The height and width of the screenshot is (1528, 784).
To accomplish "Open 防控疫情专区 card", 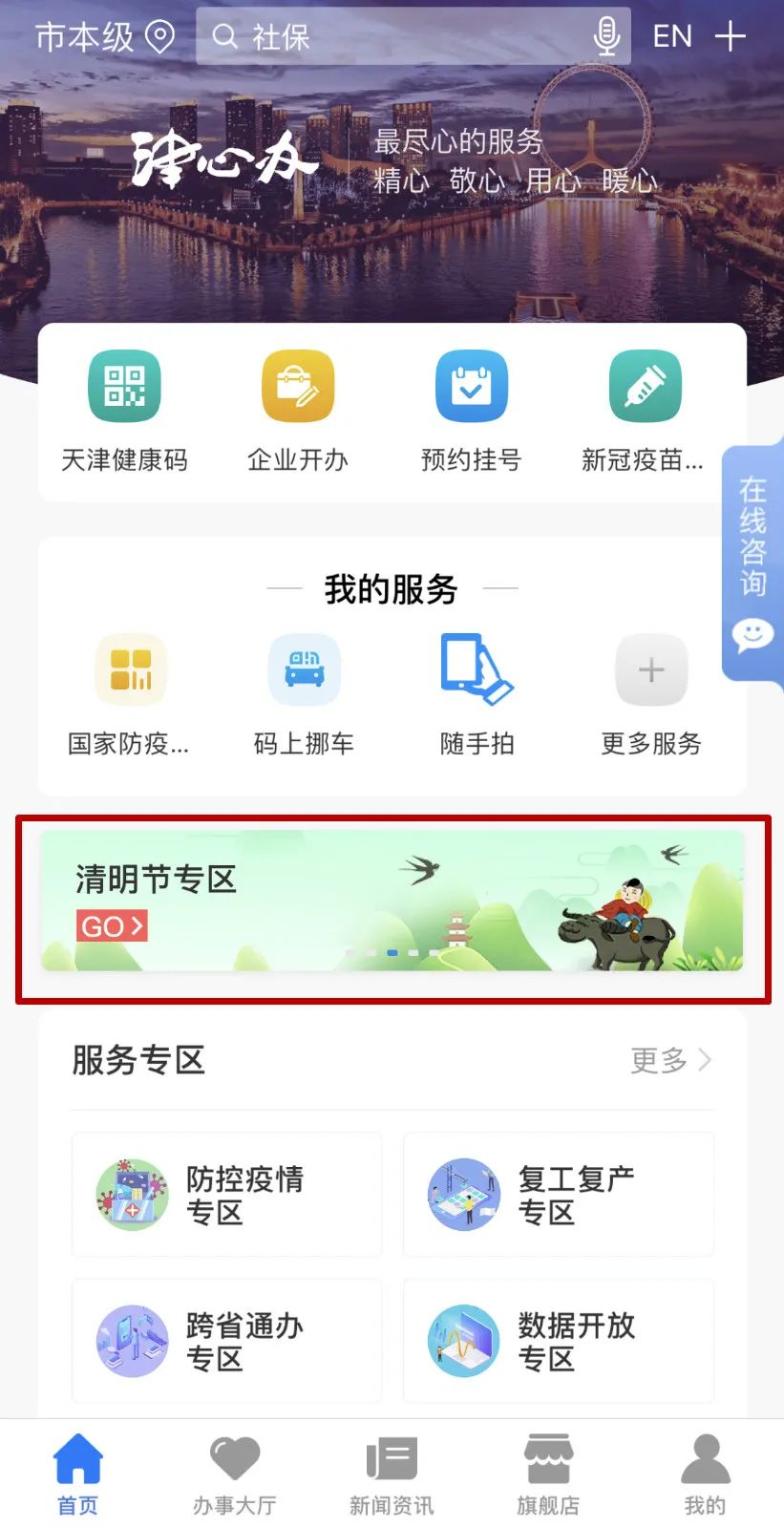I will tap(226, 1195).
